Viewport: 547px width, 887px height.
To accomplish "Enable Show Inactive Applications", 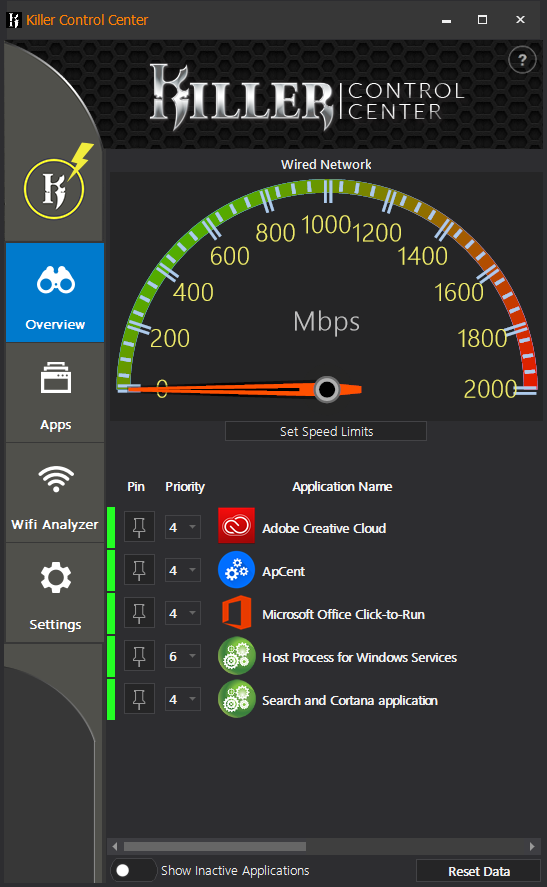I will coord(133,870).
